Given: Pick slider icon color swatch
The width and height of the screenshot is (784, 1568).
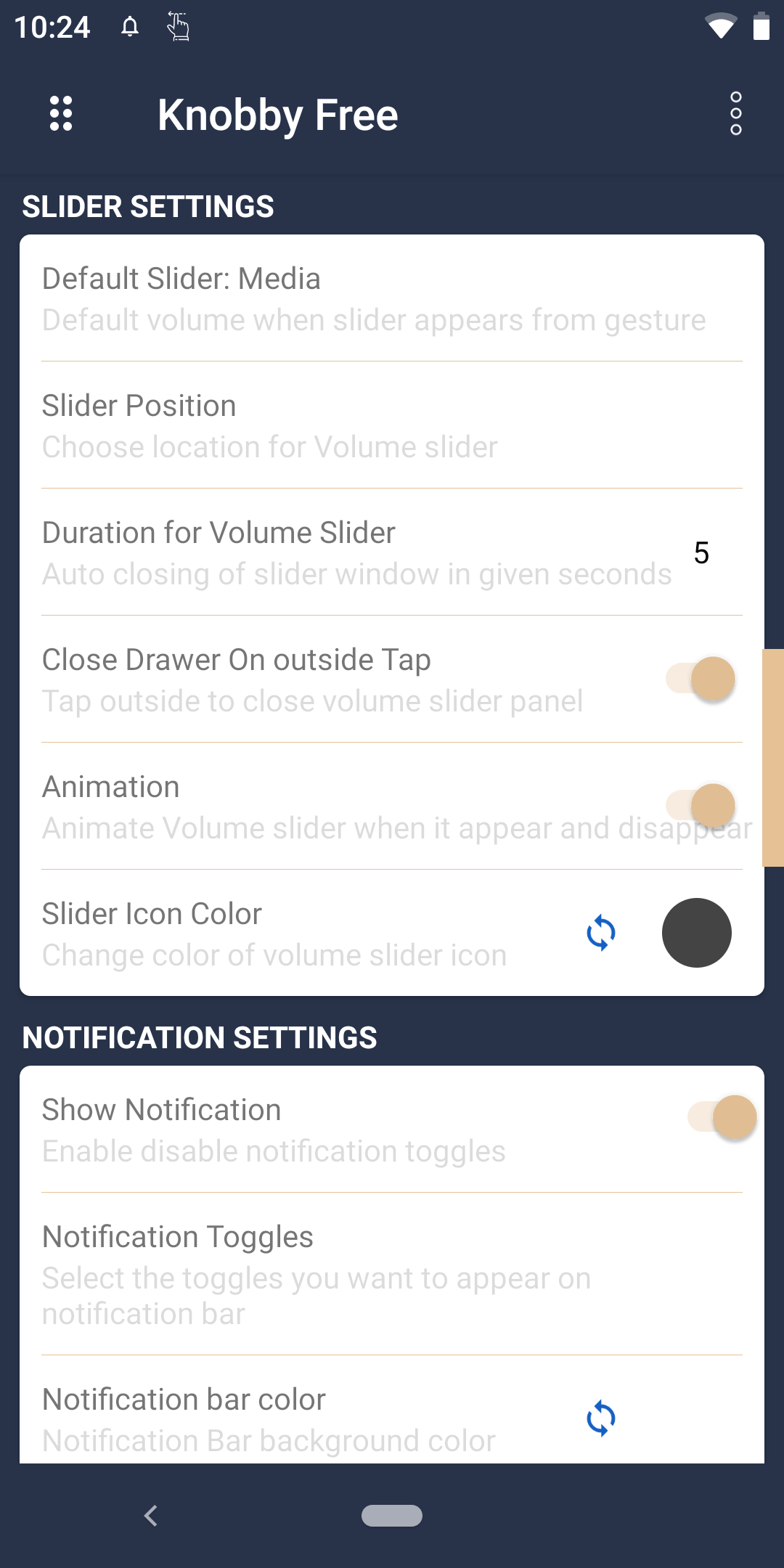Looking at the screenshot, I should click(x=697, y=933).
